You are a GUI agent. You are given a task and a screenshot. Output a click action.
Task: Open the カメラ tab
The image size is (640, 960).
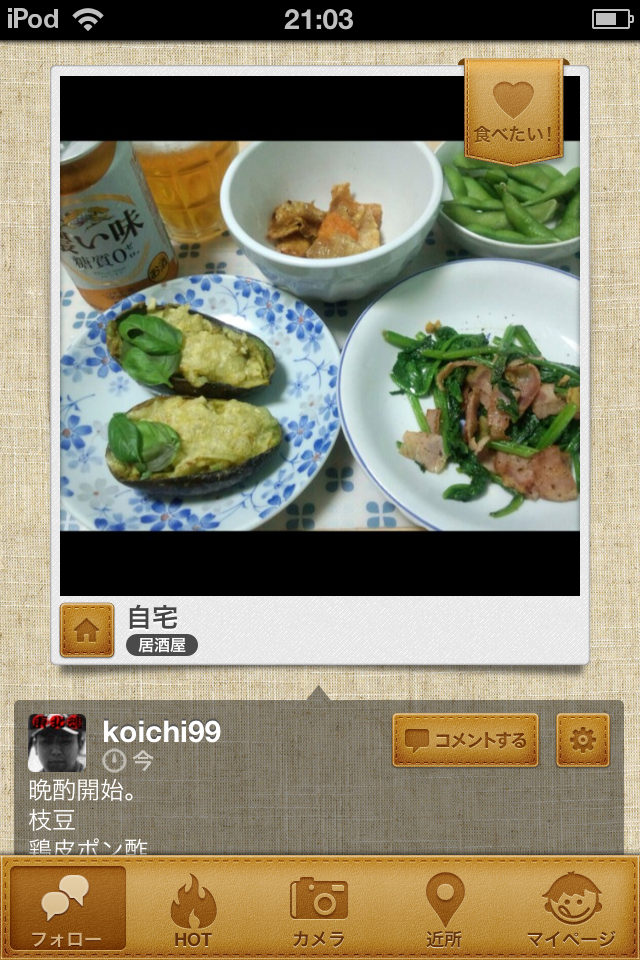pos(319,908)
